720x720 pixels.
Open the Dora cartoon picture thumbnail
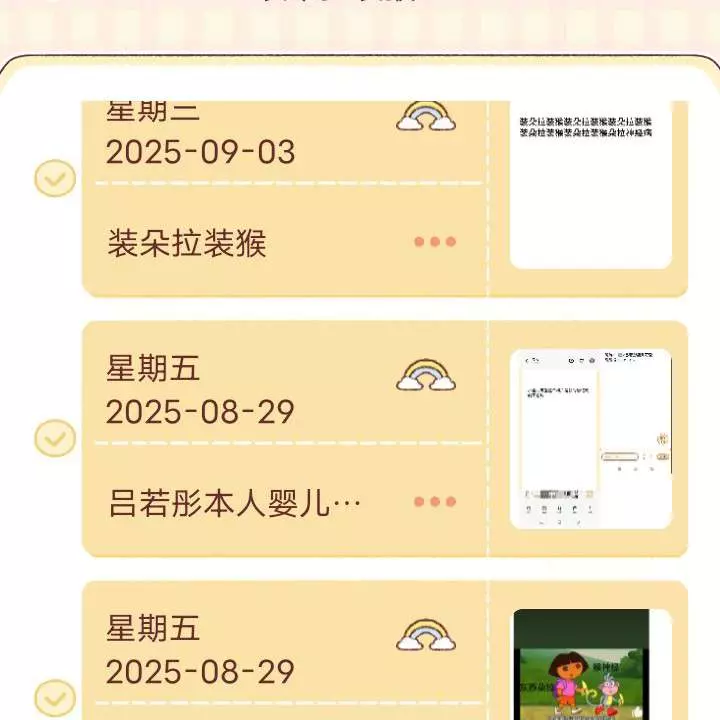click(581, 665)
